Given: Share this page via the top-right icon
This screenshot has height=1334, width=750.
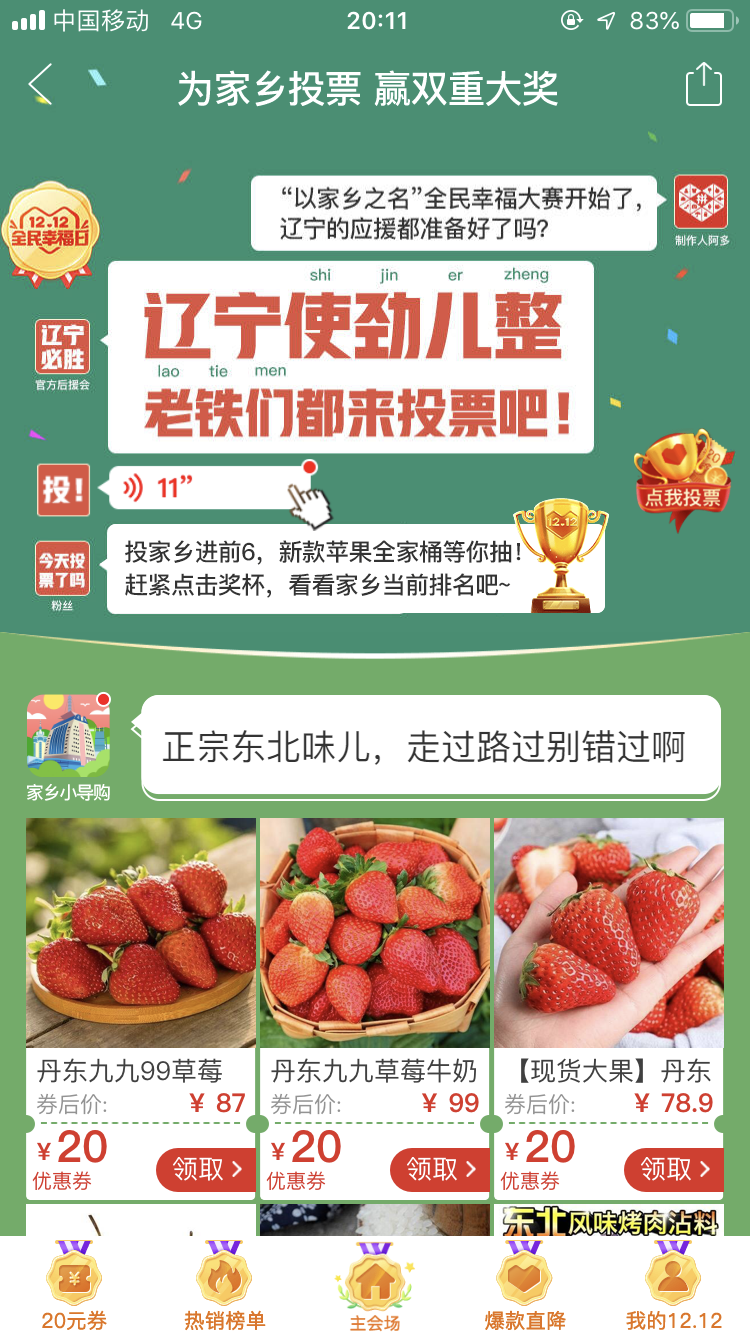Looking at the screenshot, I should pos(703,86).
